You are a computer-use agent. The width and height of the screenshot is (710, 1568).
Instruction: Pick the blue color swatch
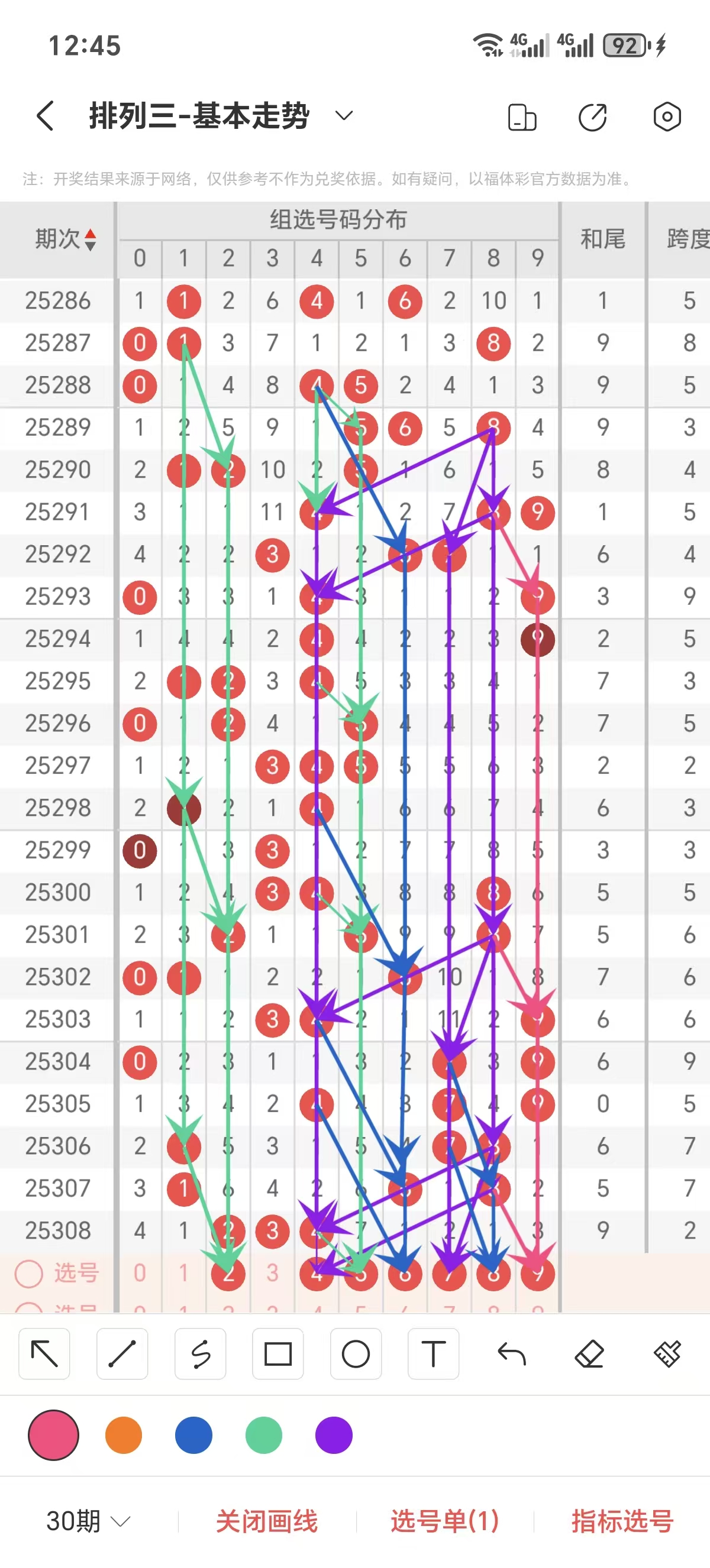(193, 1435)
